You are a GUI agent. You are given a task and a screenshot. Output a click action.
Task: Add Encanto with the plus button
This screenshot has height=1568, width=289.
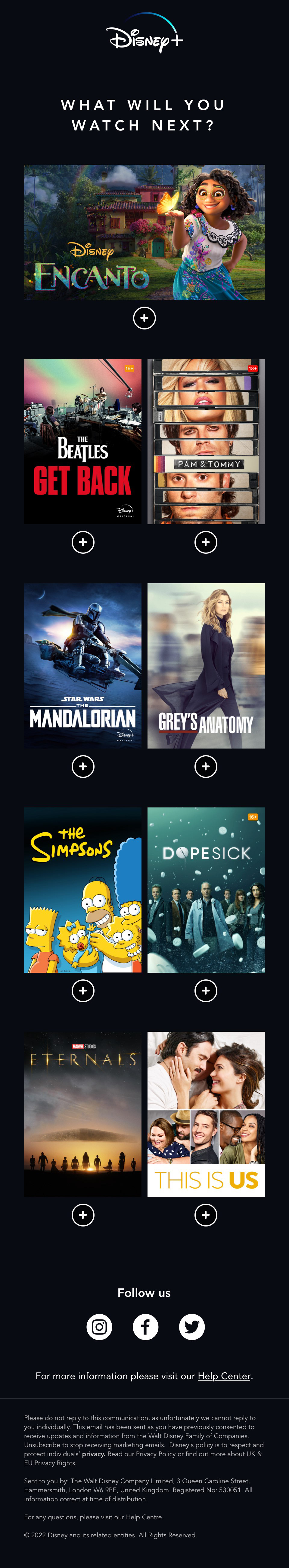[x=144, y=318]
